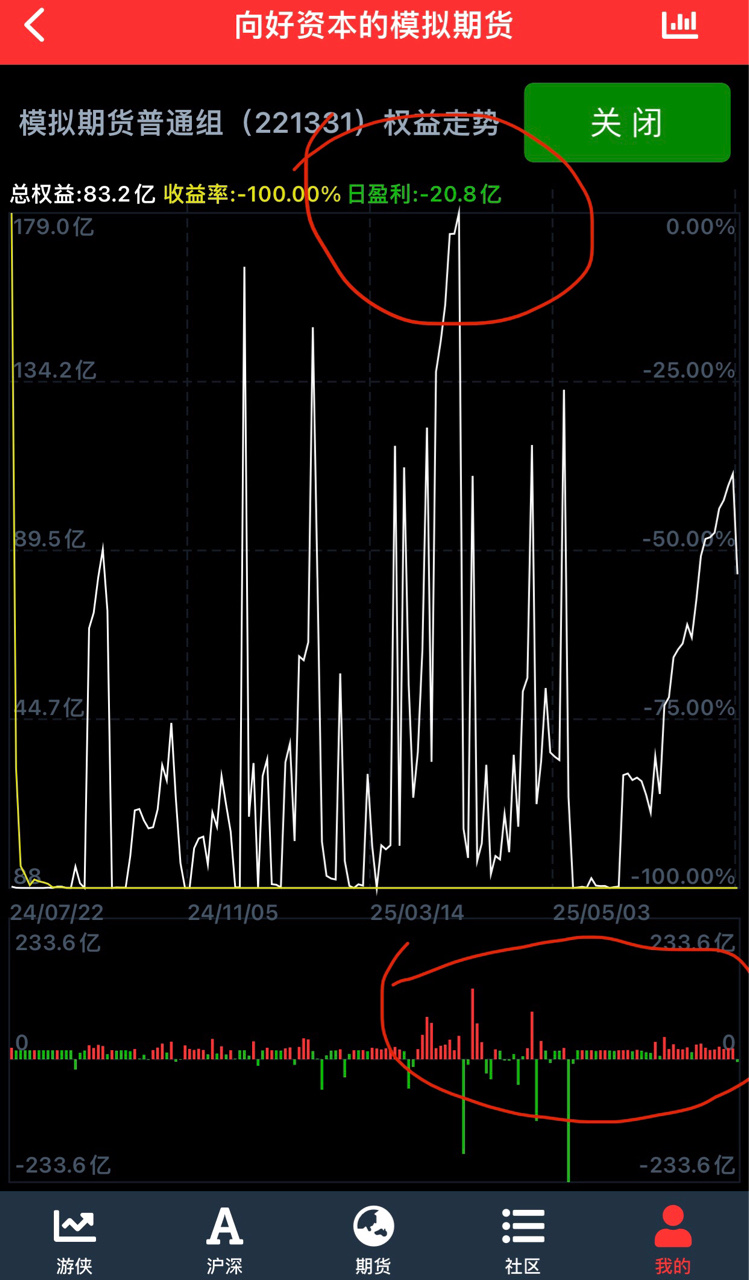Go back using the top-left arrow

35,26
